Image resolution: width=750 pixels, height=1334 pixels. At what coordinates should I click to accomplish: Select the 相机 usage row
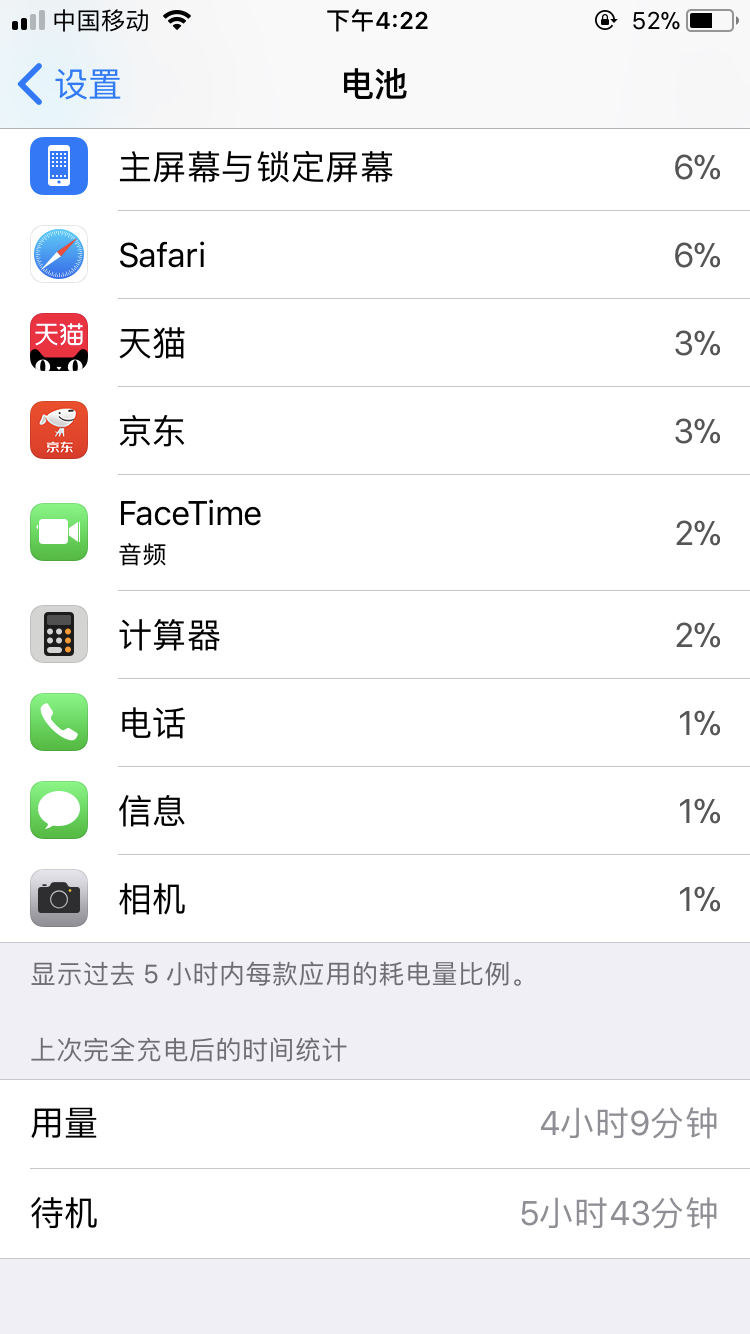pos(375,899)
